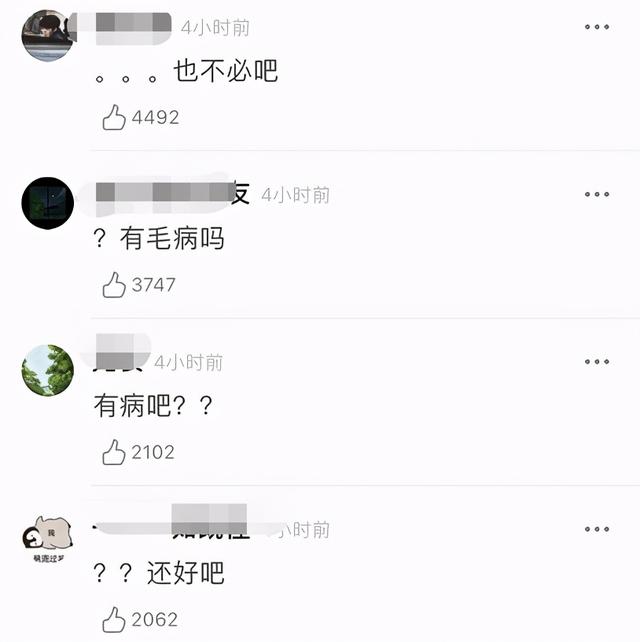
Task: Open more options for "有病吧??" comment
Action: 597,361
